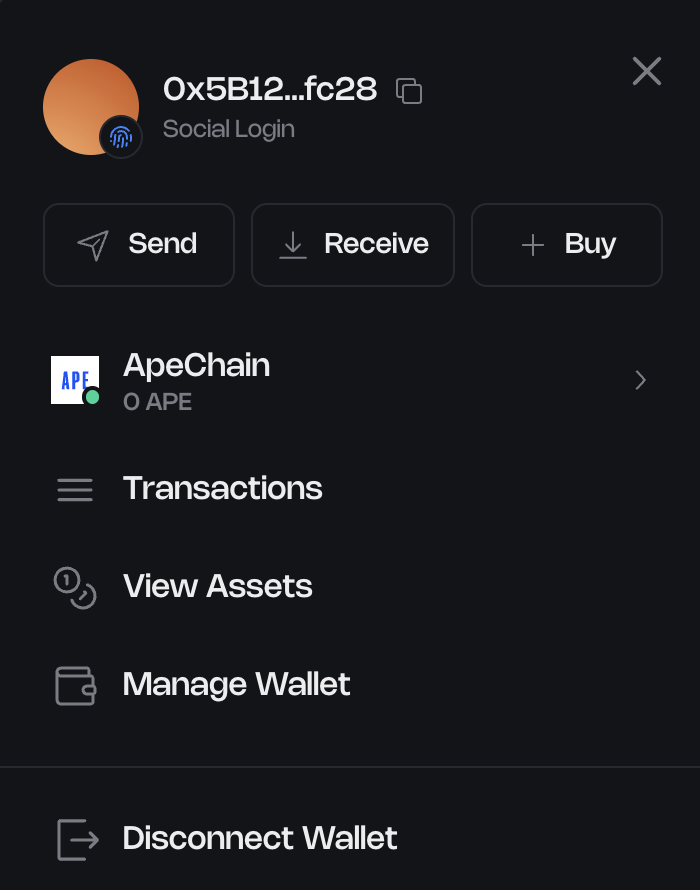Open the ApeChain network row

[350, 380]
